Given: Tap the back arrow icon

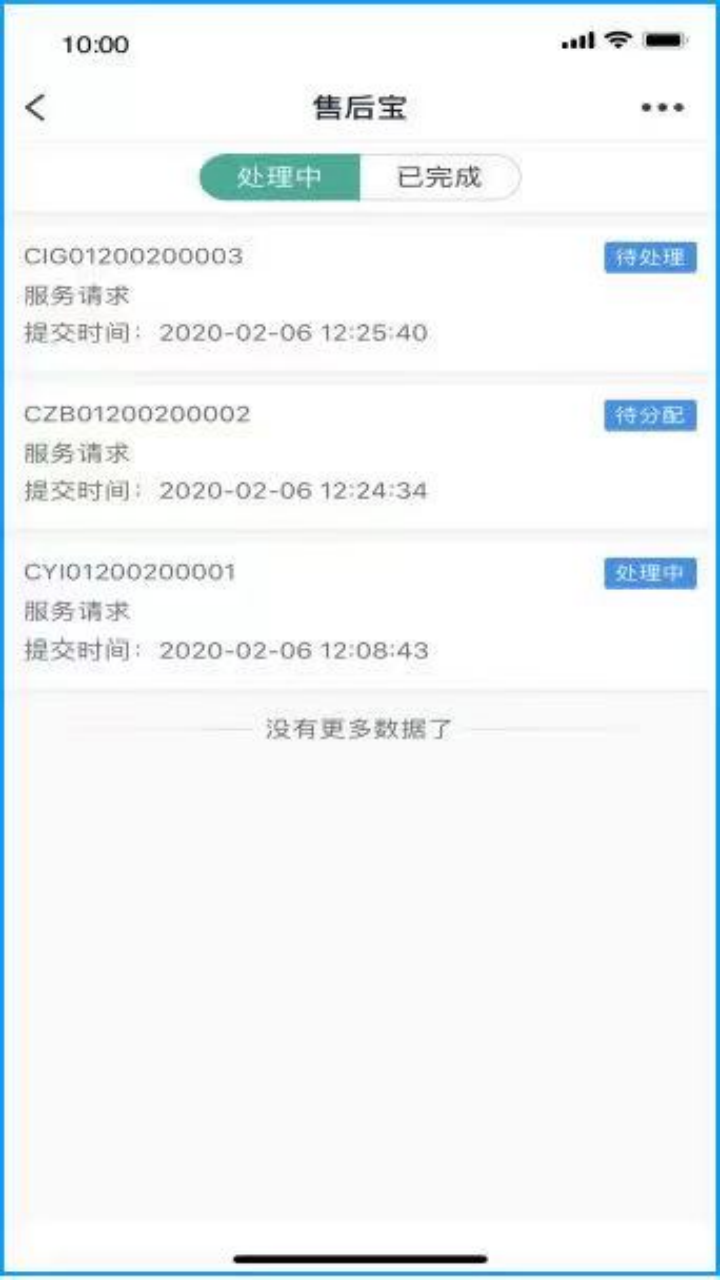Looking at the screenshot, I should (37, 107).
